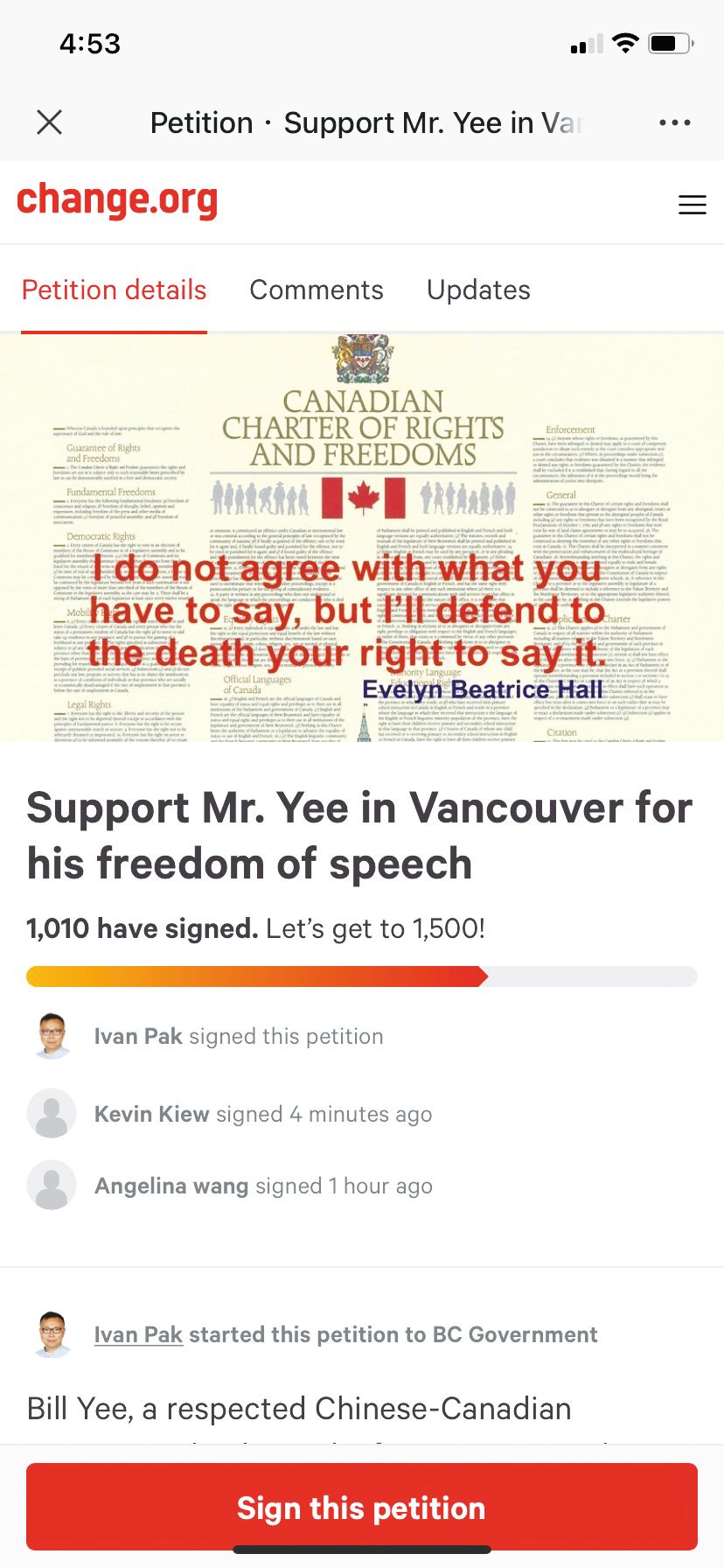The image size is (724, 1568).
Task: Switch to the Comments tab
Action: [x=317, y=290]
